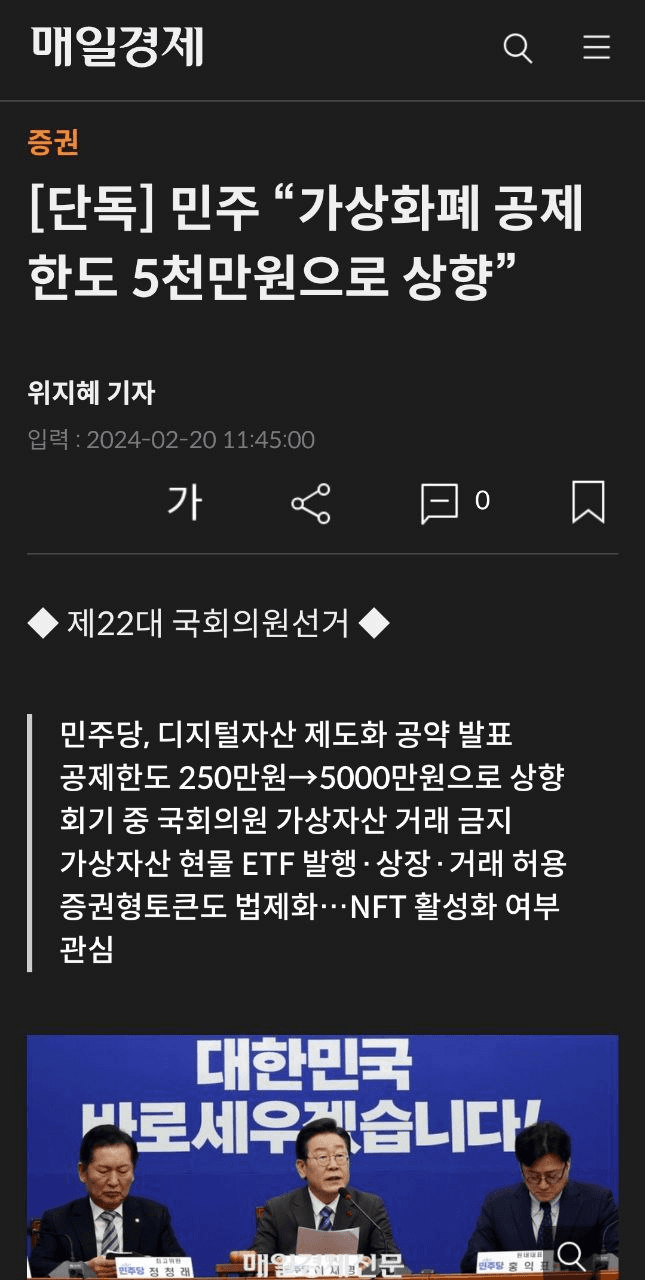Adjust font size with the 가 button
The width and height of the screenshot is (645, 1280).
[x=184, y=501]
